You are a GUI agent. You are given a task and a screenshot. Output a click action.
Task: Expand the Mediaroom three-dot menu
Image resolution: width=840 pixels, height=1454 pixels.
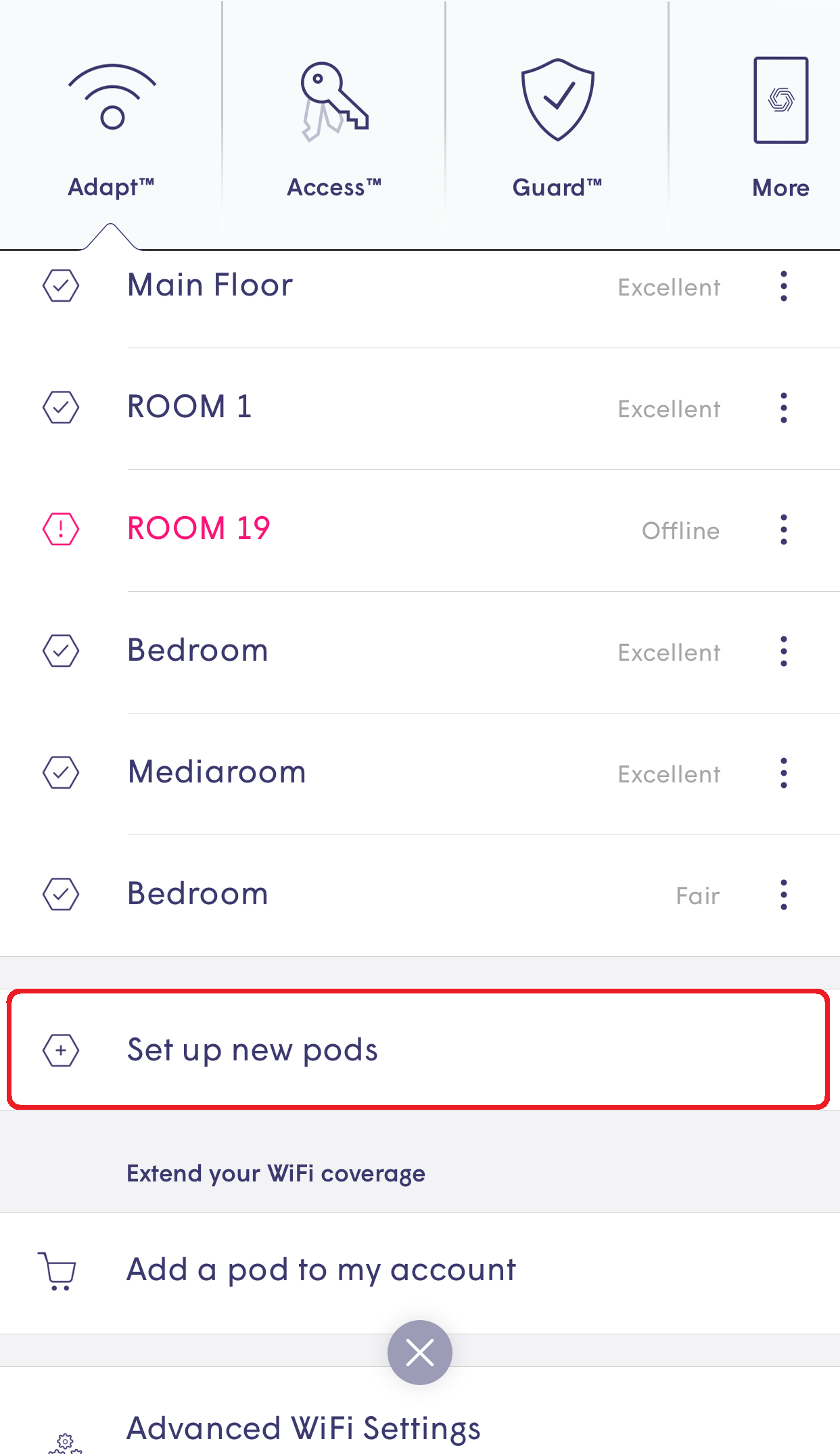[783, 773]
